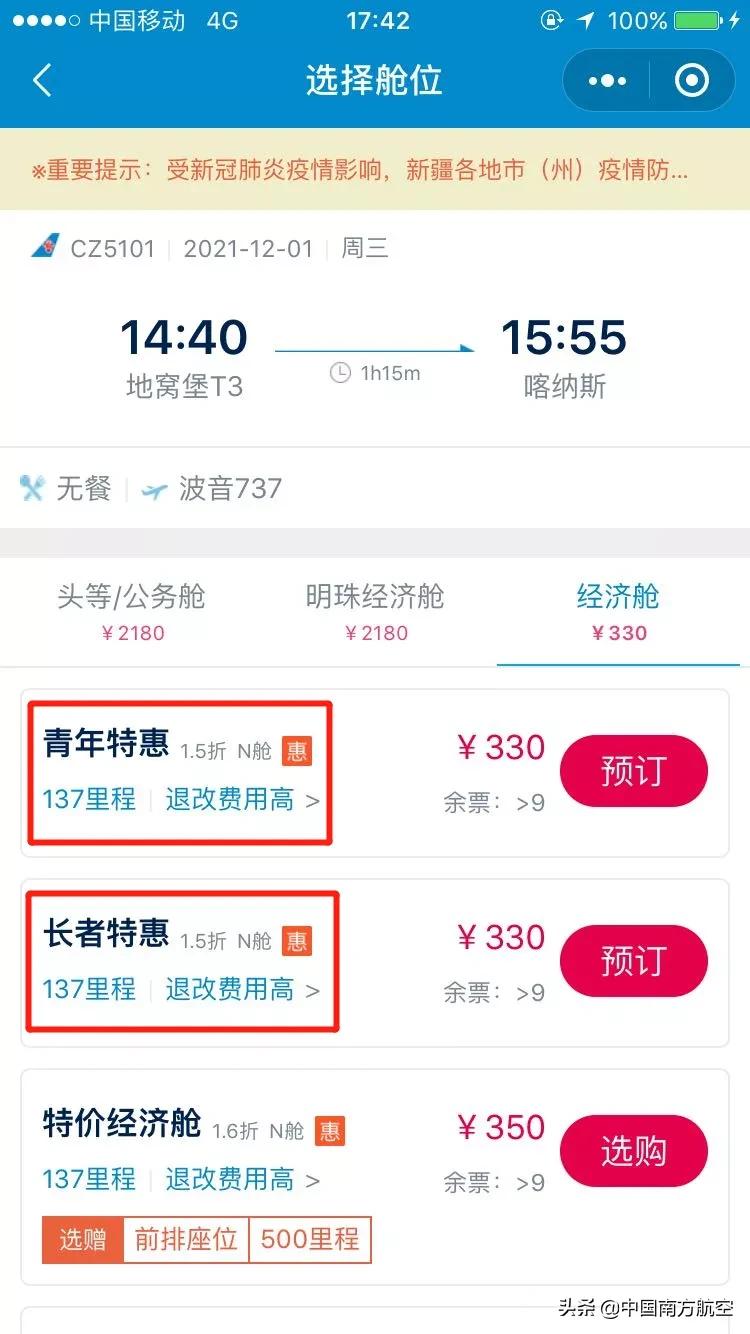Tap the 选购 button for 特价经济舱
The width and height of the screenshot is (750, 1334).
[x=634, y=1151]
